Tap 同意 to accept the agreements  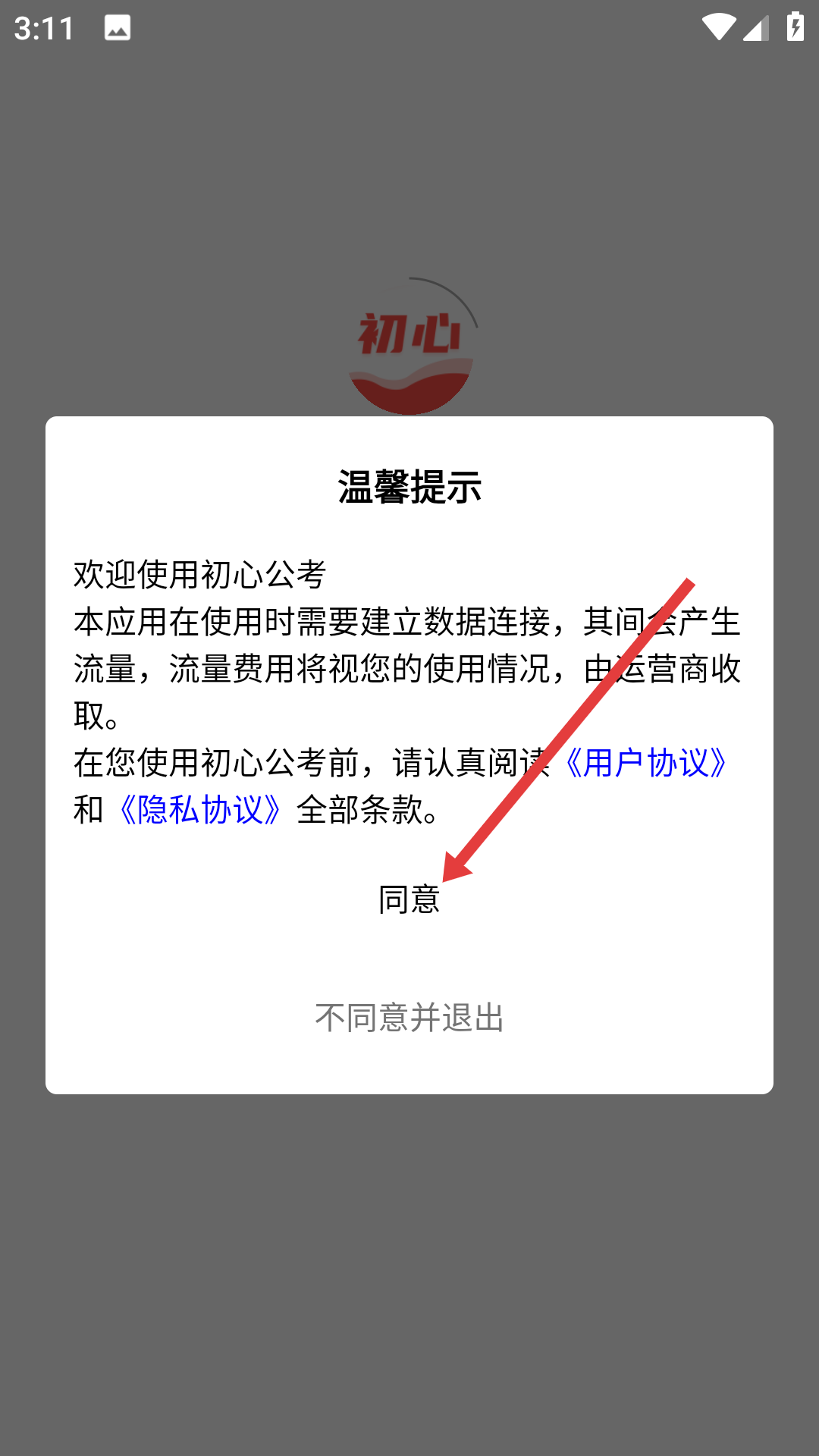409,899
